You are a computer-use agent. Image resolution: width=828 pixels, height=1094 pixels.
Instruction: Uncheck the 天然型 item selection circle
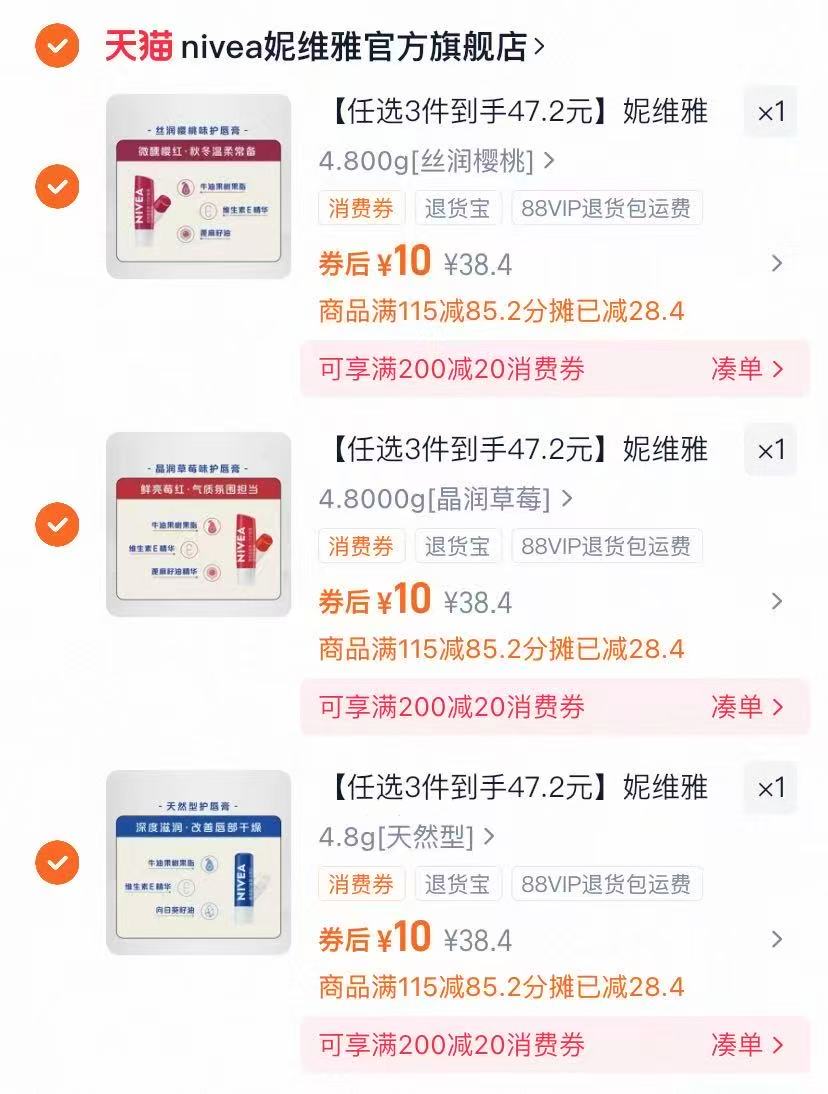pos(57,862)
